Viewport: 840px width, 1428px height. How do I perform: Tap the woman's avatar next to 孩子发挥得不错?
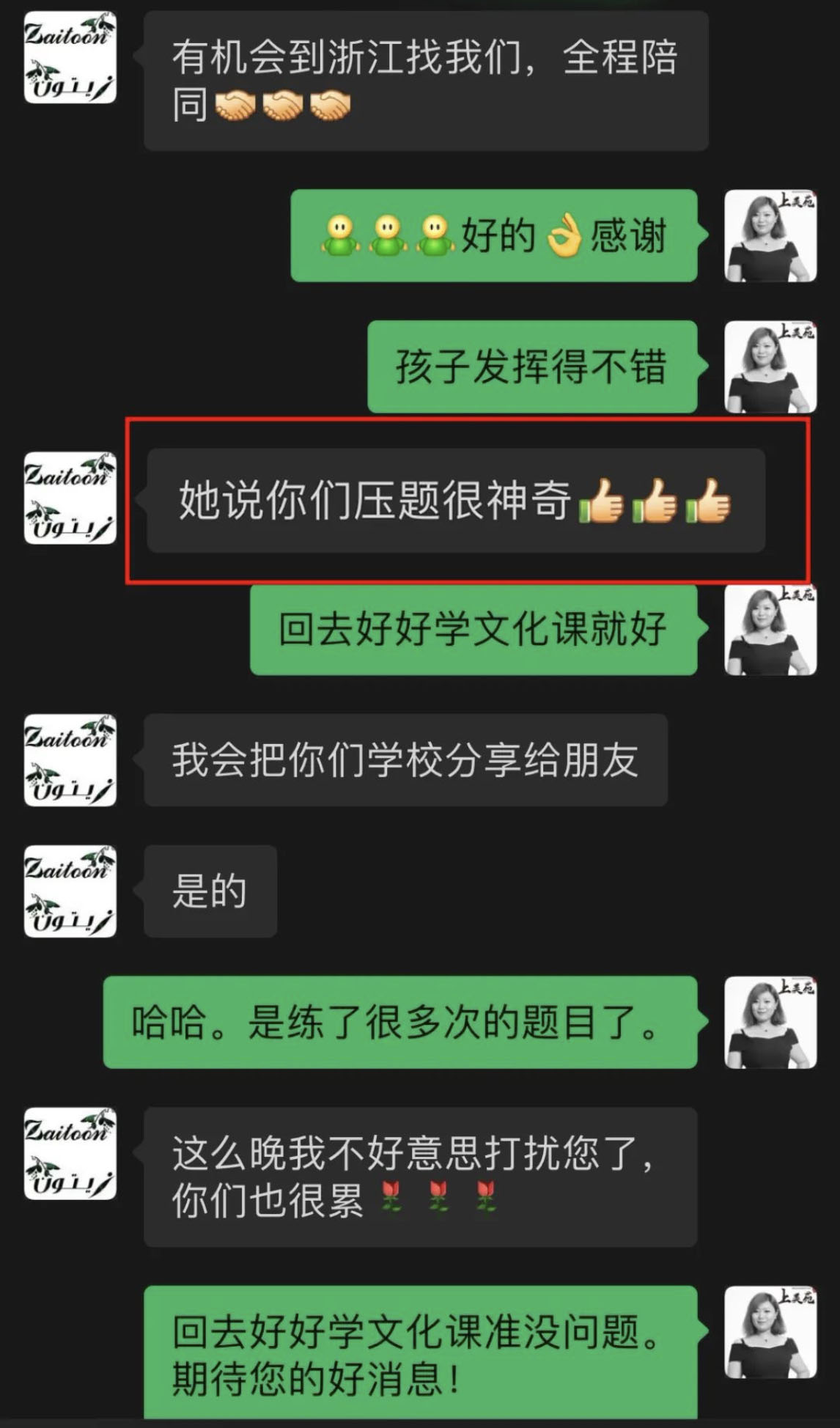tap(770, 367)
